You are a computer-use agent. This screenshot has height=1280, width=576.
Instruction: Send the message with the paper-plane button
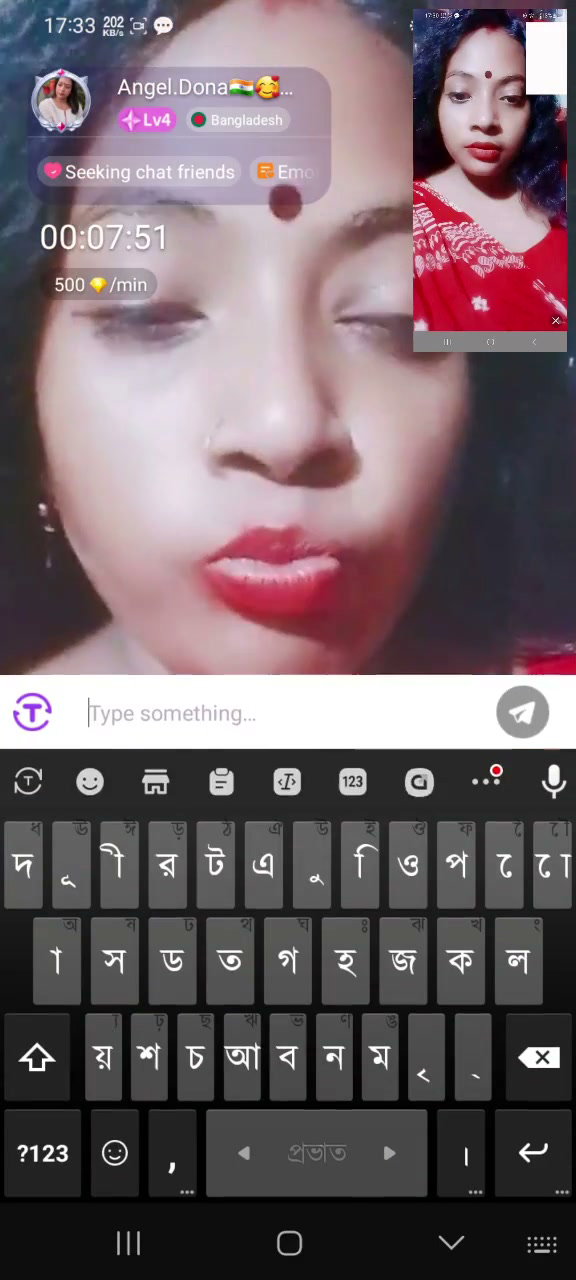tap(523, 712)
